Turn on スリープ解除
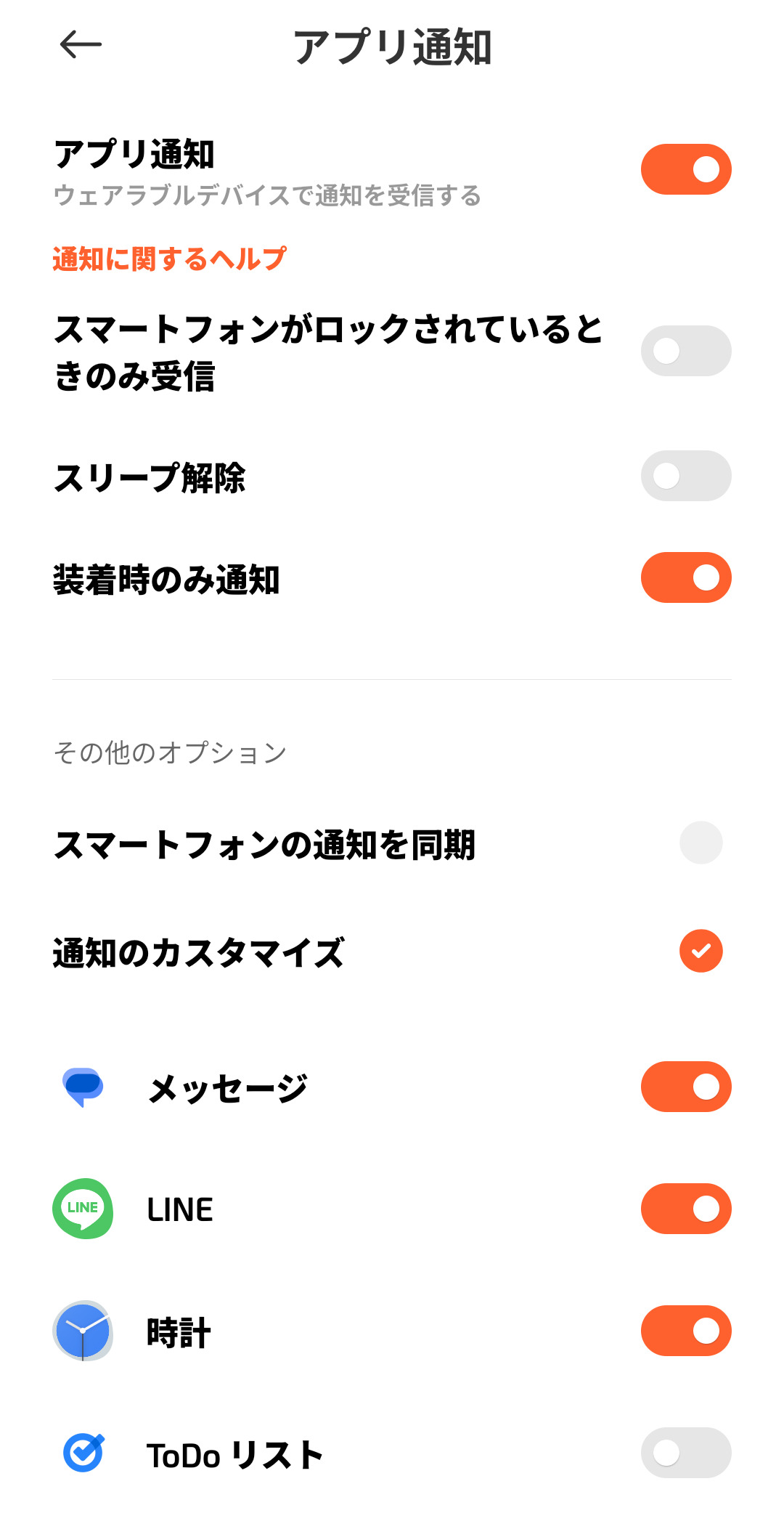The width and height of the screenshot is (784, 1521). pyautogui.click(x=685, y=476)
